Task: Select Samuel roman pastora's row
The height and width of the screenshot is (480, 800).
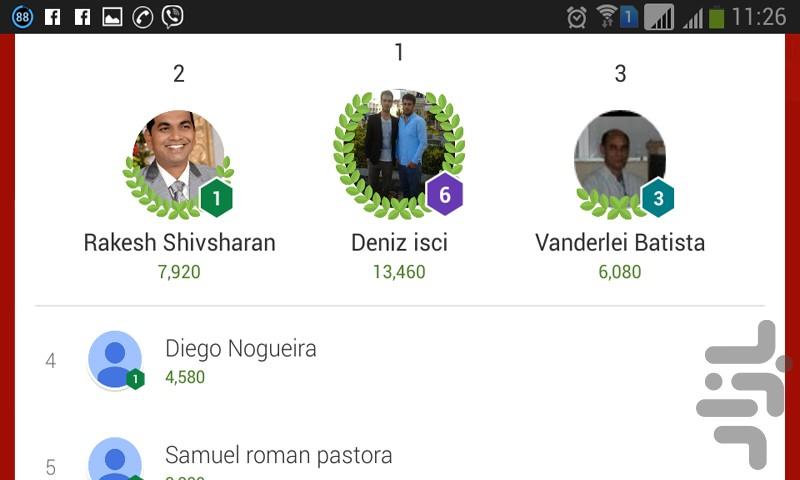Action: [x=278, y=457]
